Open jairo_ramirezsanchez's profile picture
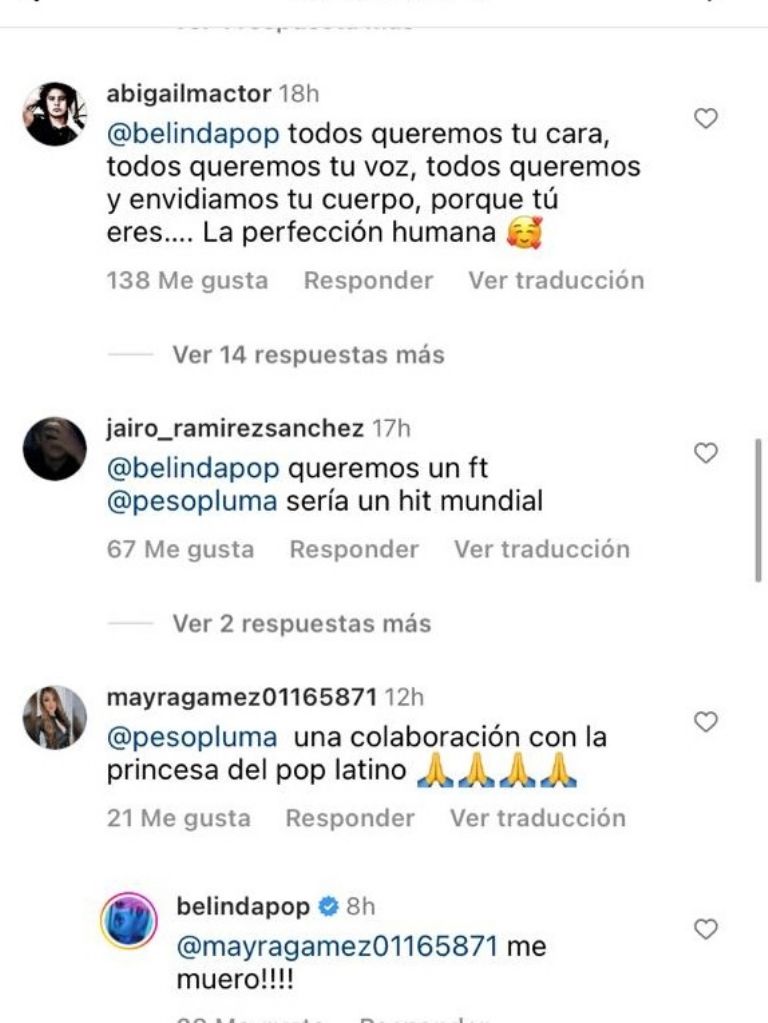Image resolution: width=768 pixels, height=1023 pixels. coord(54,449)
